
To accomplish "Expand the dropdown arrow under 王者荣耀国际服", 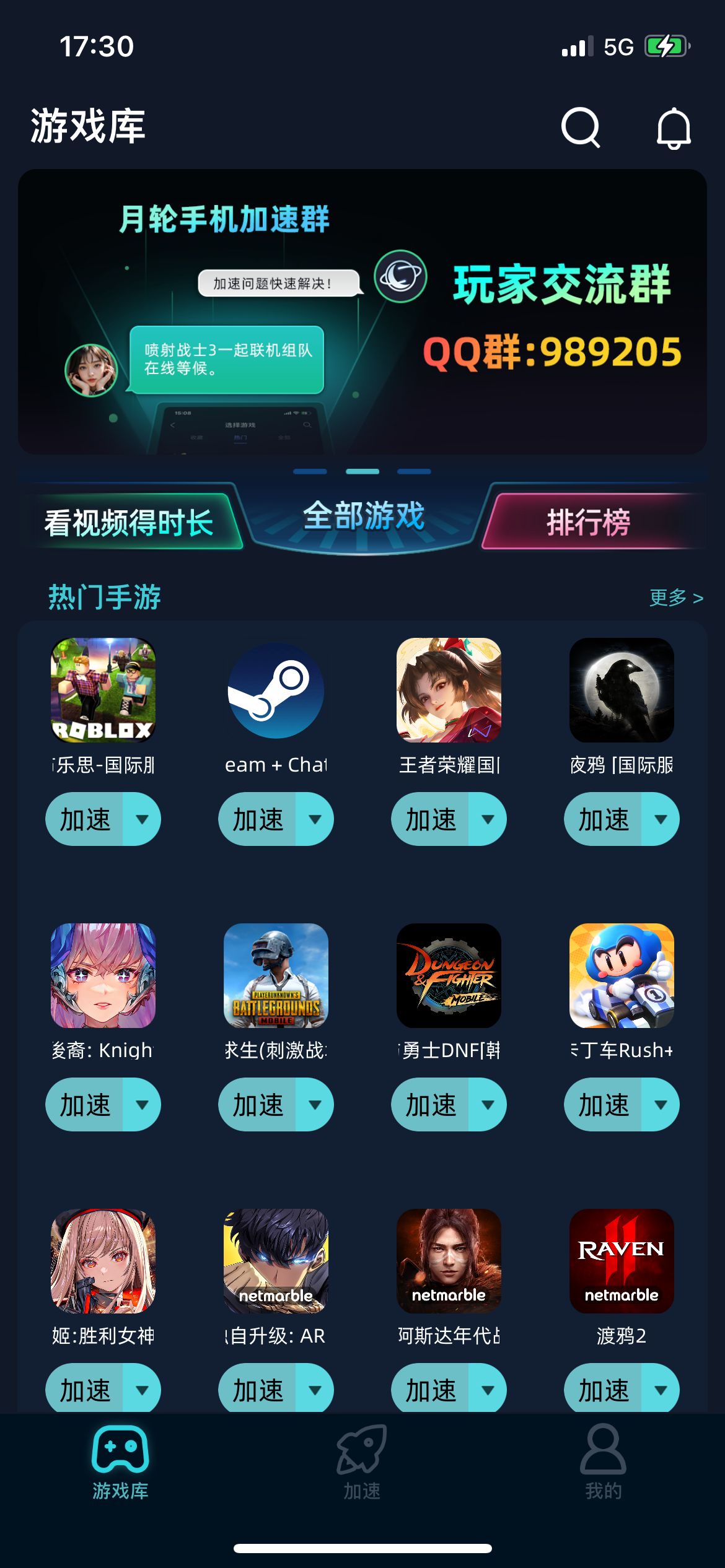I will click(488, 819).
